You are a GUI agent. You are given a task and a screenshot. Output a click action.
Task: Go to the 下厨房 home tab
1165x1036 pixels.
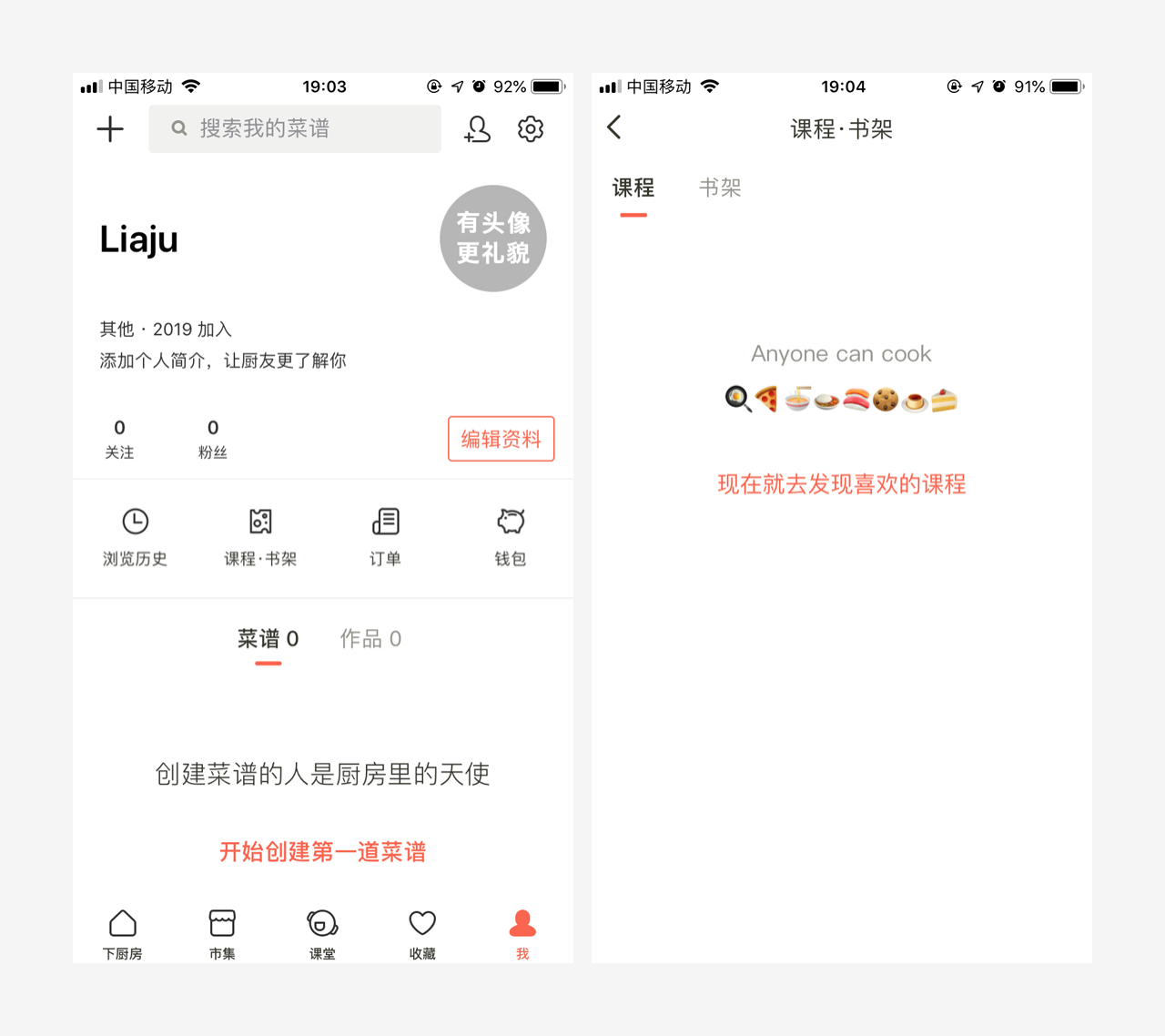coord(122,934)
